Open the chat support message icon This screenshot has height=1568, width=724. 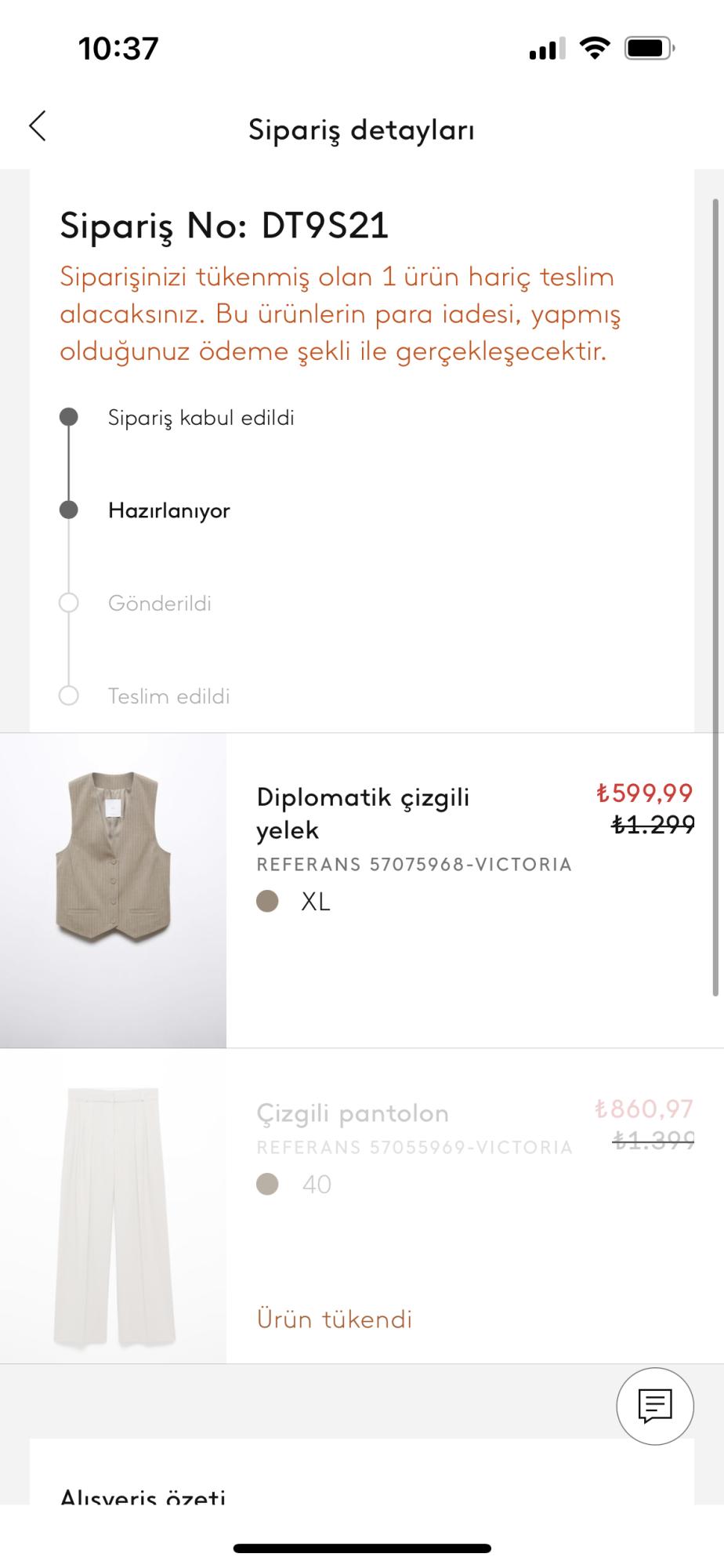click(x=657, y=1406)
